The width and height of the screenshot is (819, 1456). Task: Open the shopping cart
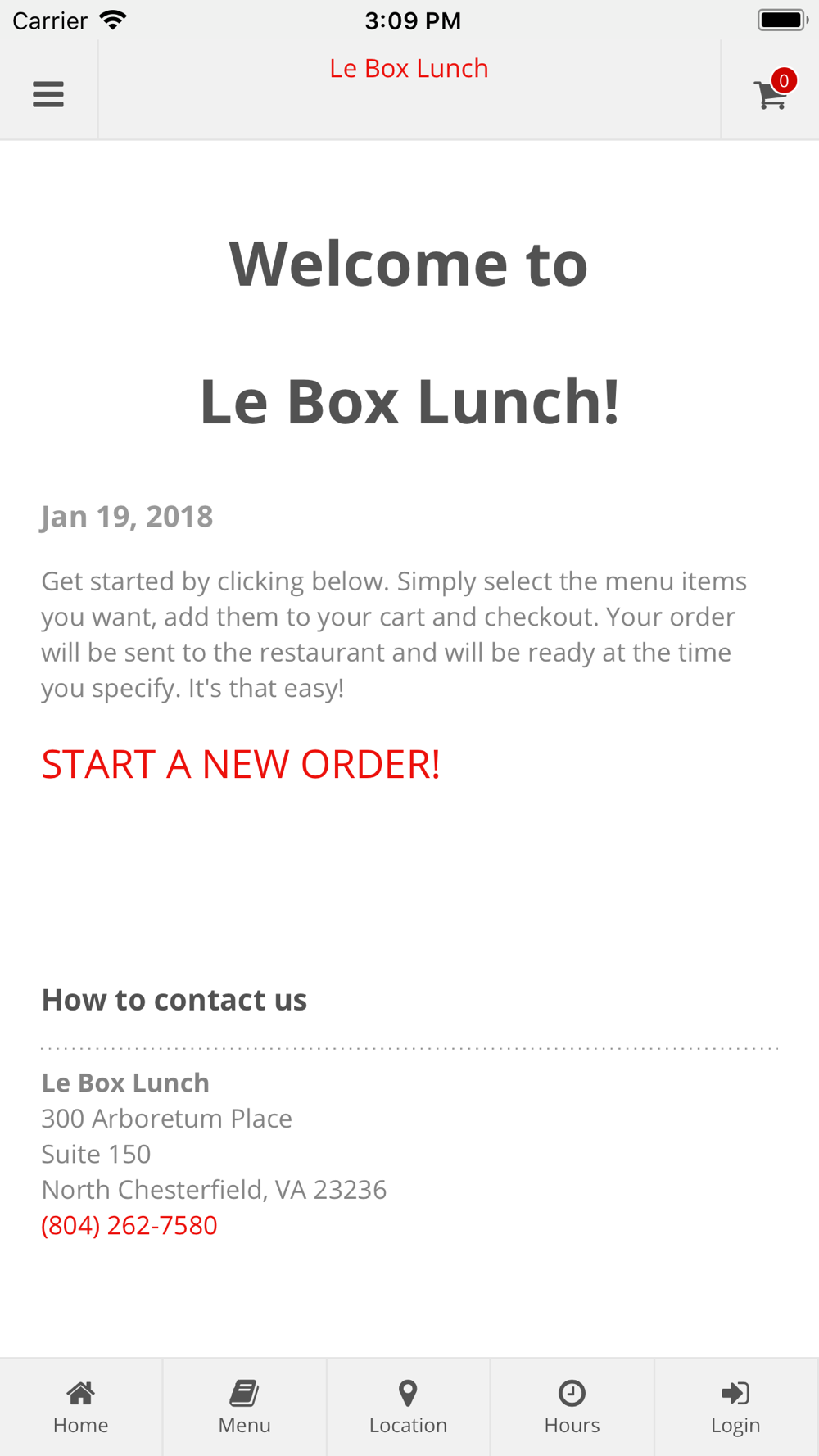coord(772,90)
